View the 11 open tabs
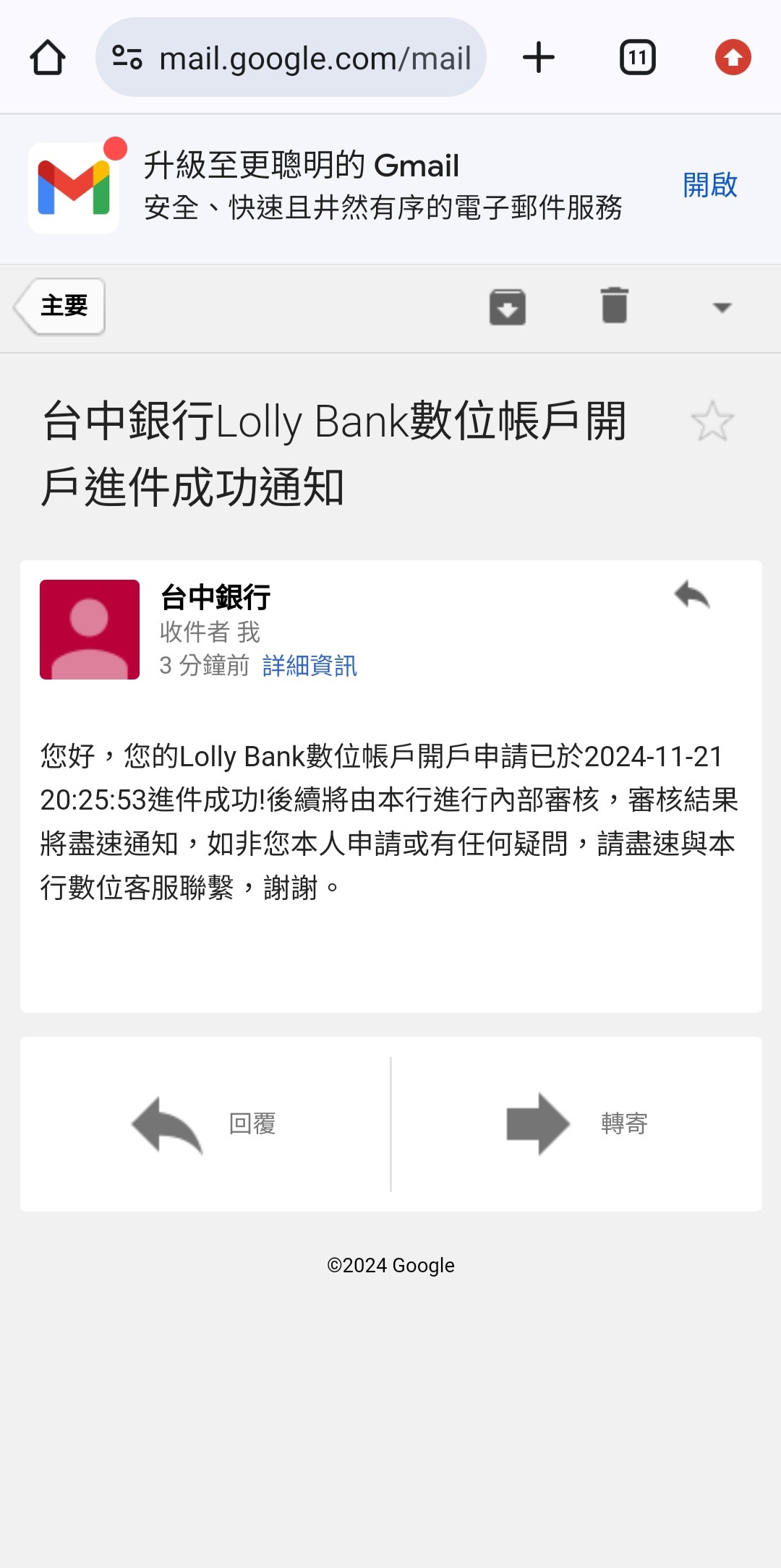Screen dimensions: 781x1568 (x=637, y=58)
